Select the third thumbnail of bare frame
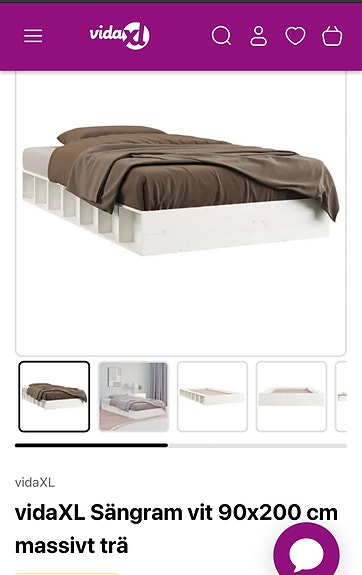Image resolution: width=362 pixels, height=575 pixels. pos(212,396)
